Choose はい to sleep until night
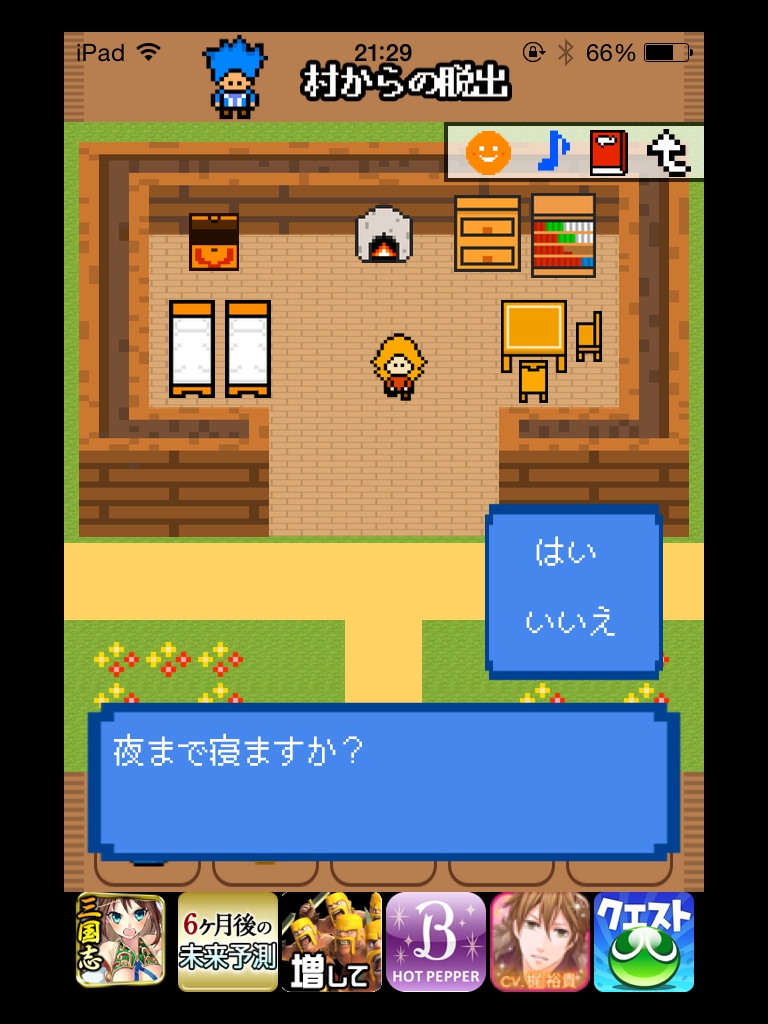The image size is (768, 1024). 566,552
